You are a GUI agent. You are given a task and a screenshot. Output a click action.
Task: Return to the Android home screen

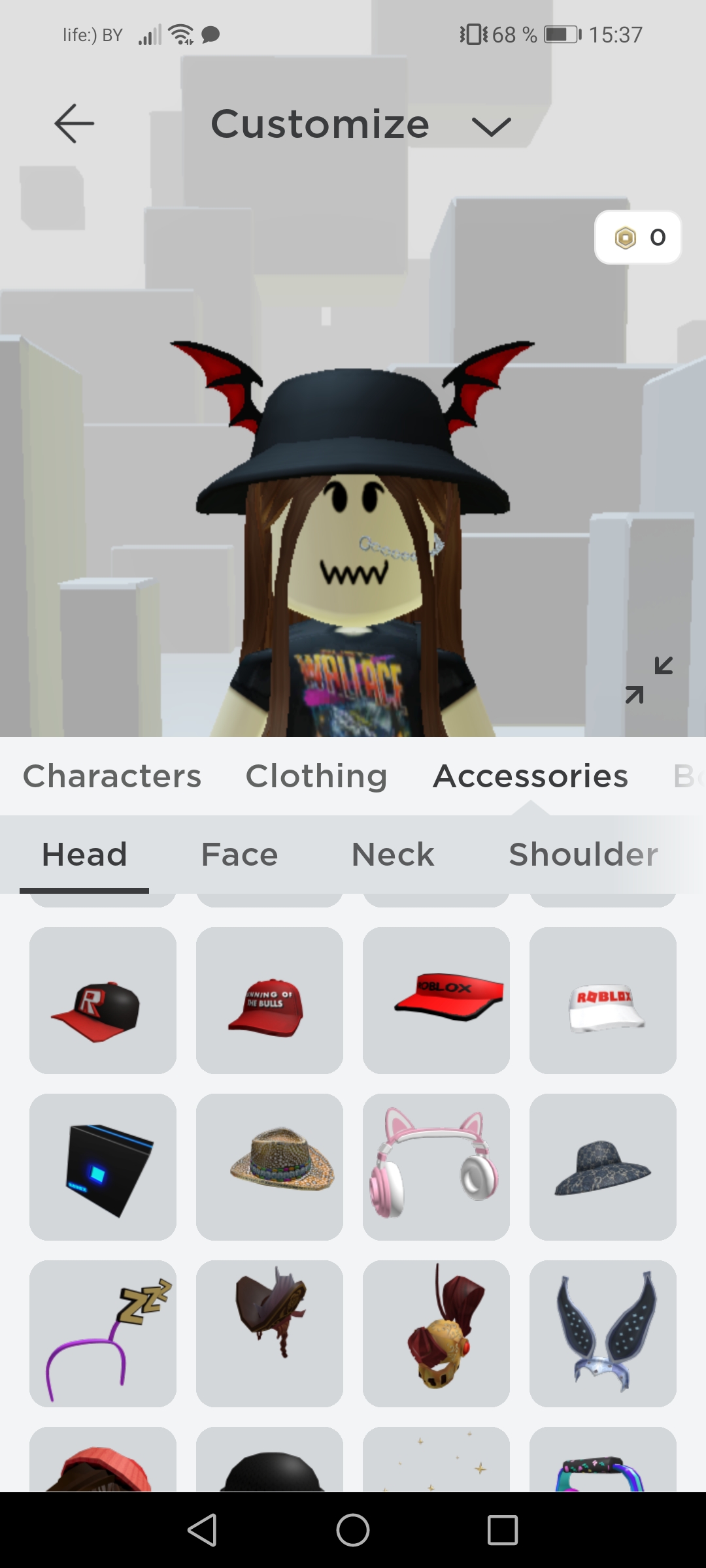point(353,1529)
